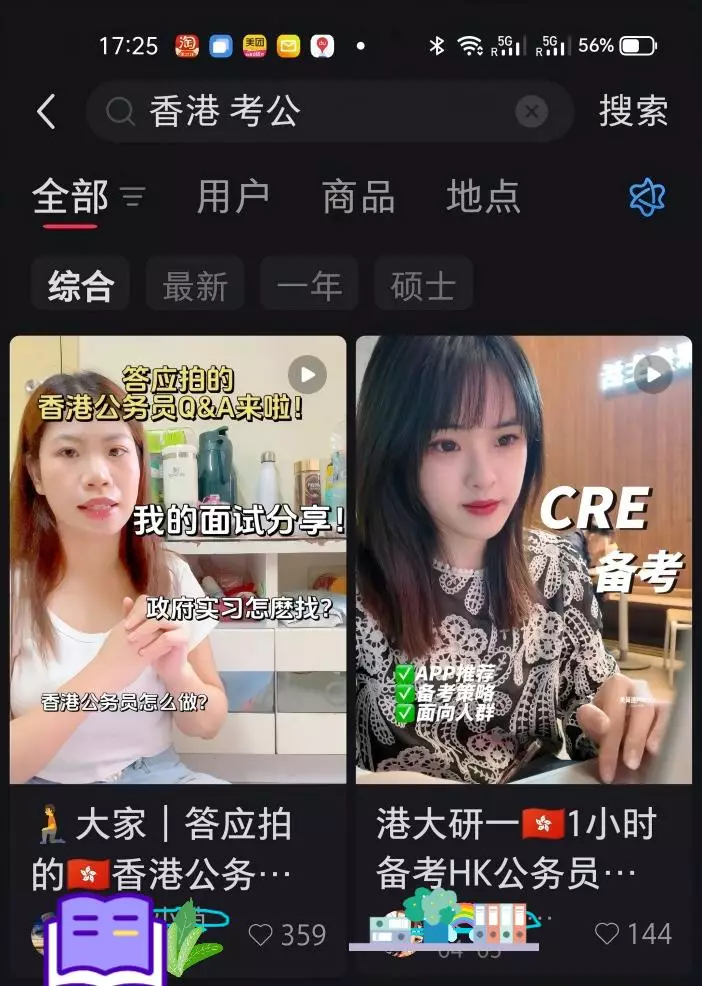
Task: Like the post with 359 likes
Action: (261, 935)
